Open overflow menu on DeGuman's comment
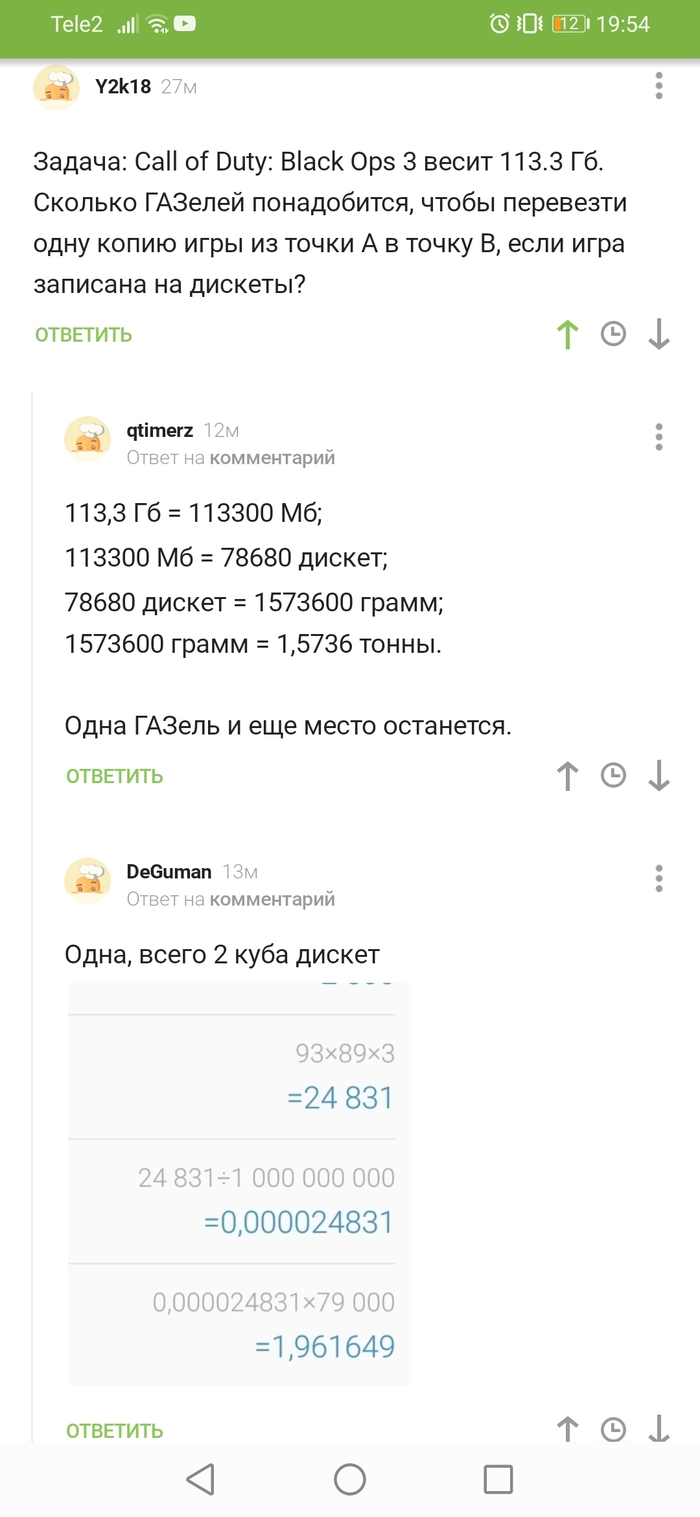 point(659,878)
